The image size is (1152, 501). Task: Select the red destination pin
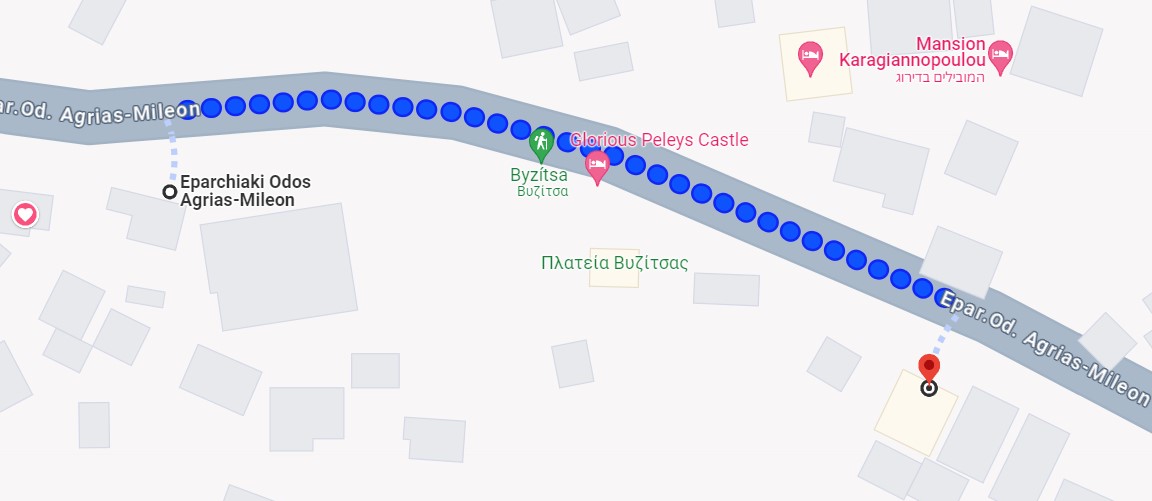click(929, 369)
